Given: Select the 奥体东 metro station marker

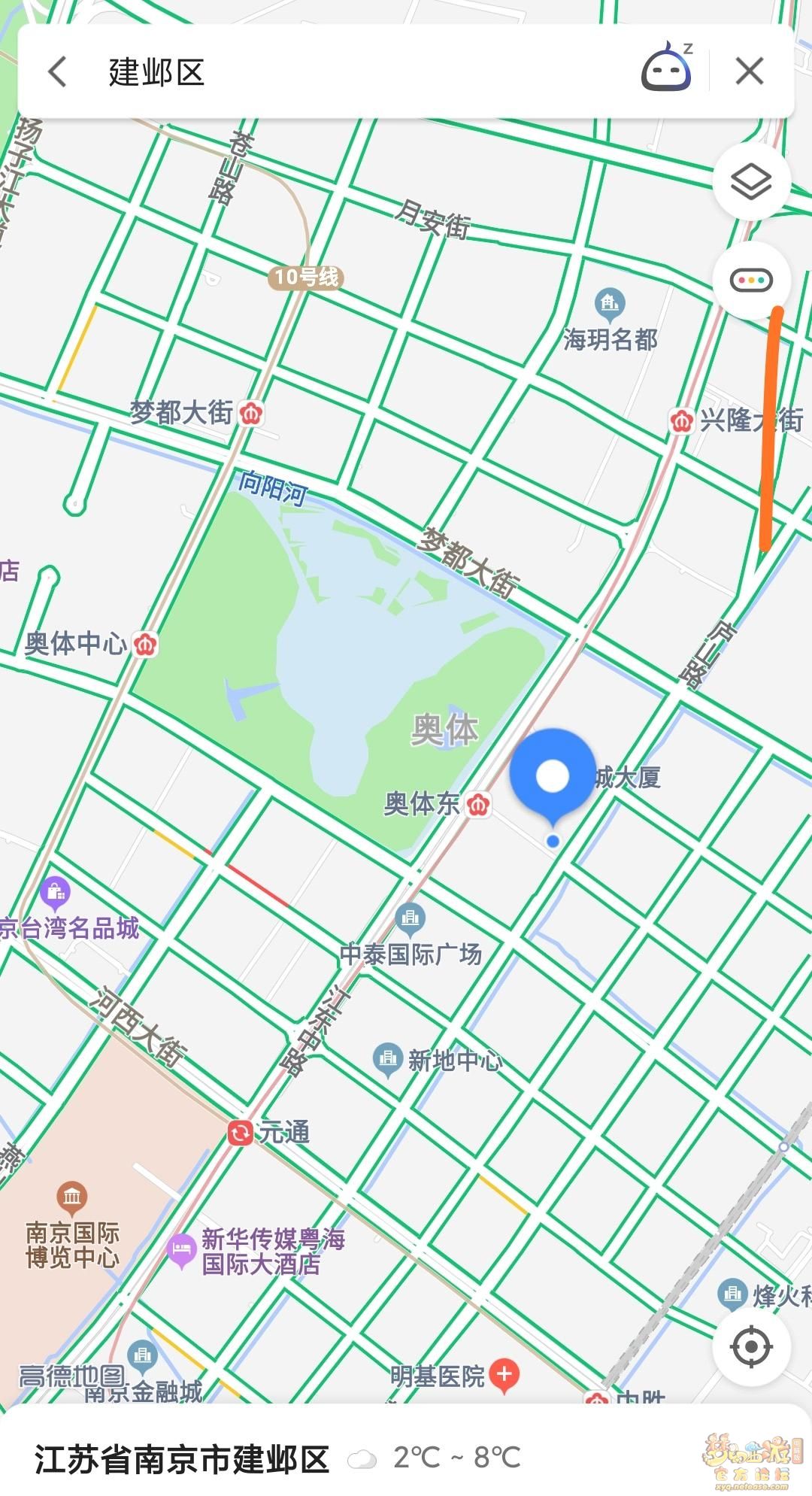Looking at the screenshot, I should [478, 805].
